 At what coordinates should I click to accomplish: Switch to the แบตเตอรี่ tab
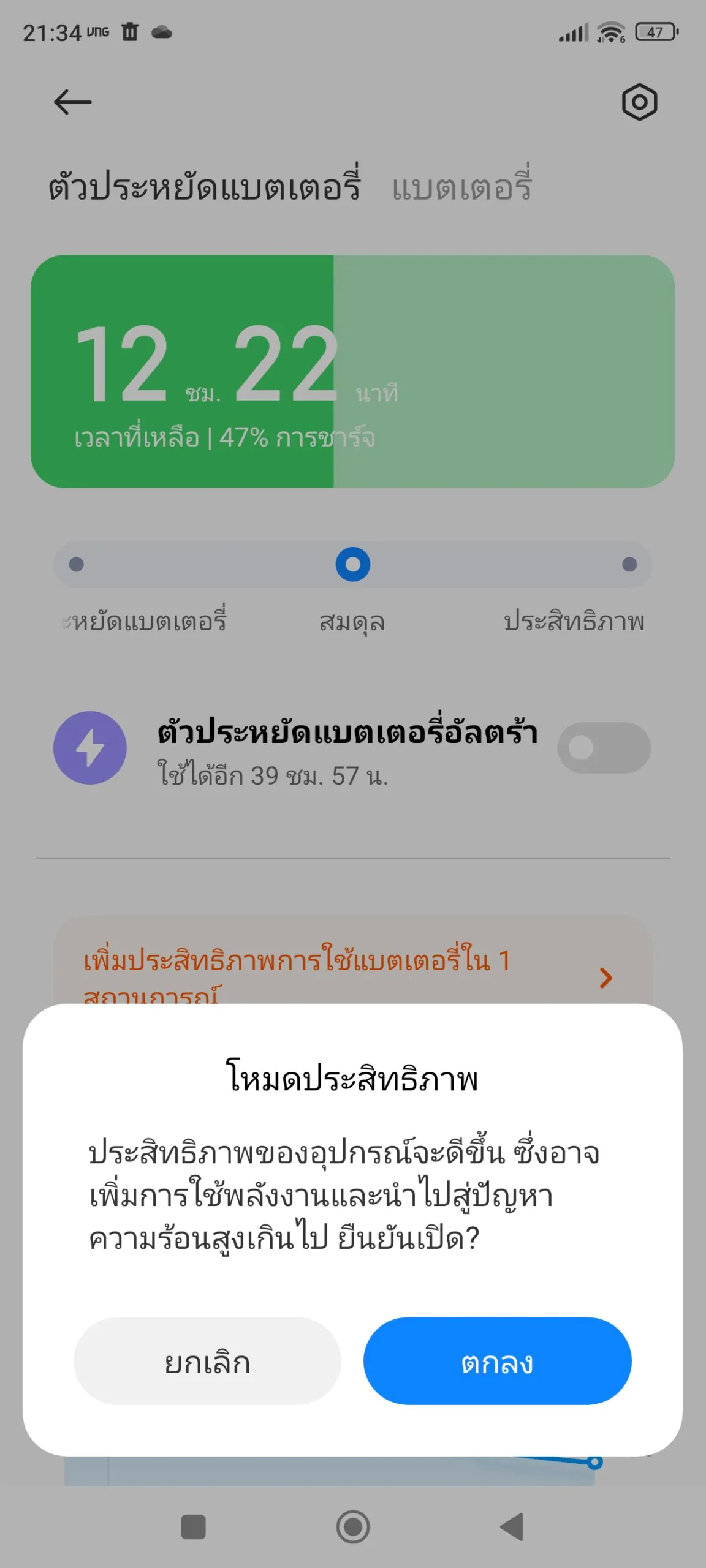pos(462,186)
